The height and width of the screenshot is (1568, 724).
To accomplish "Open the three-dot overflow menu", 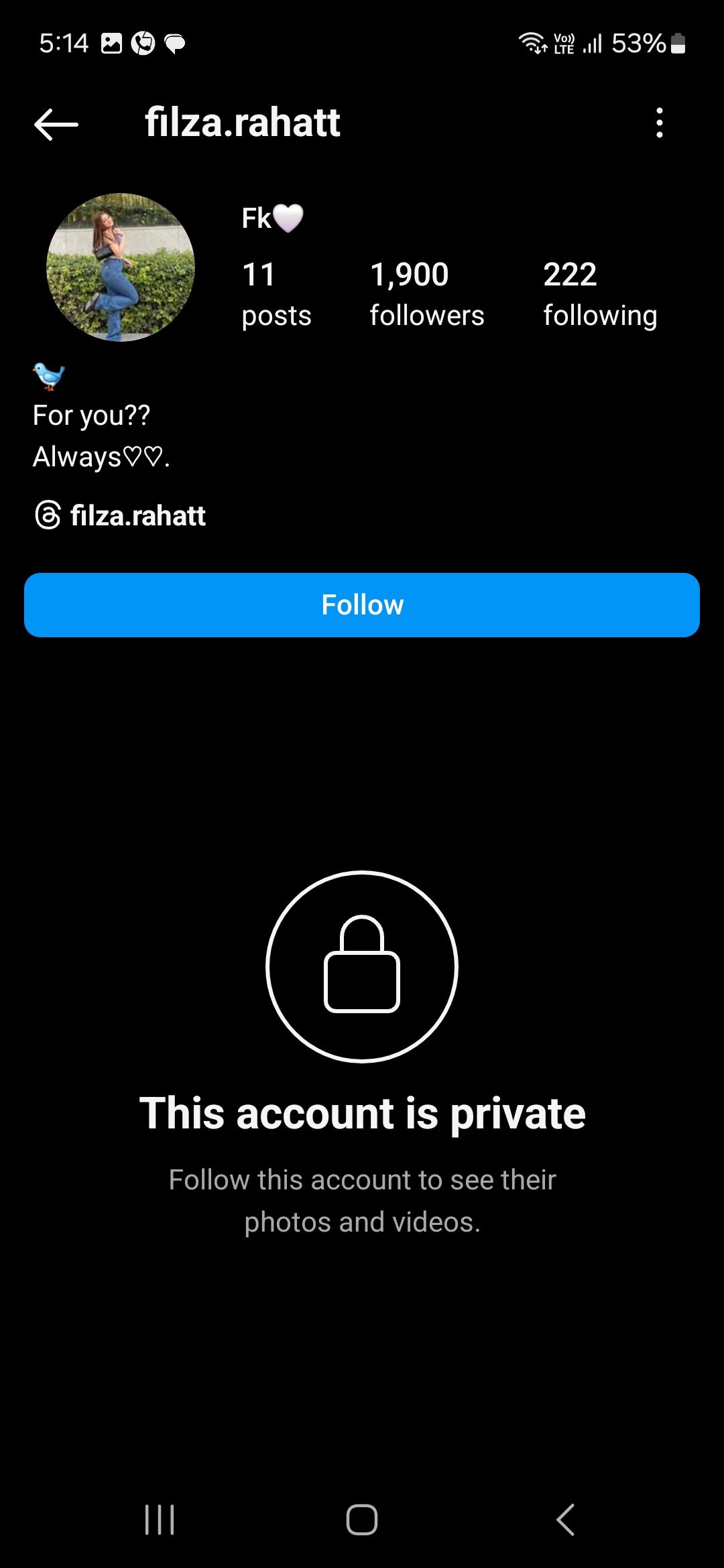I will [660, 123].
